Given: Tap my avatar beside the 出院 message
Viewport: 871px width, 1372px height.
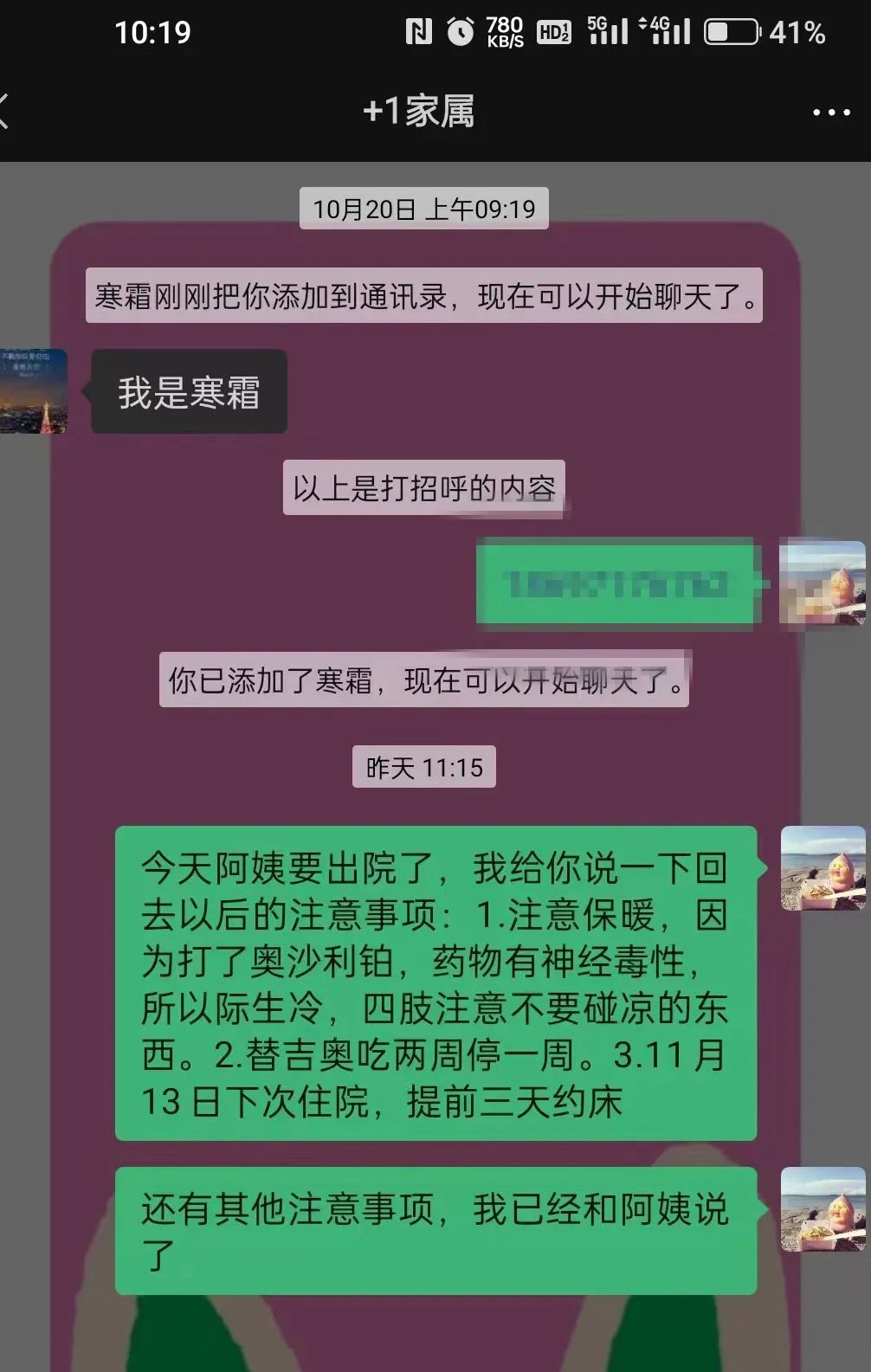Looking at the screenshot, I should [x=823, y=868].
